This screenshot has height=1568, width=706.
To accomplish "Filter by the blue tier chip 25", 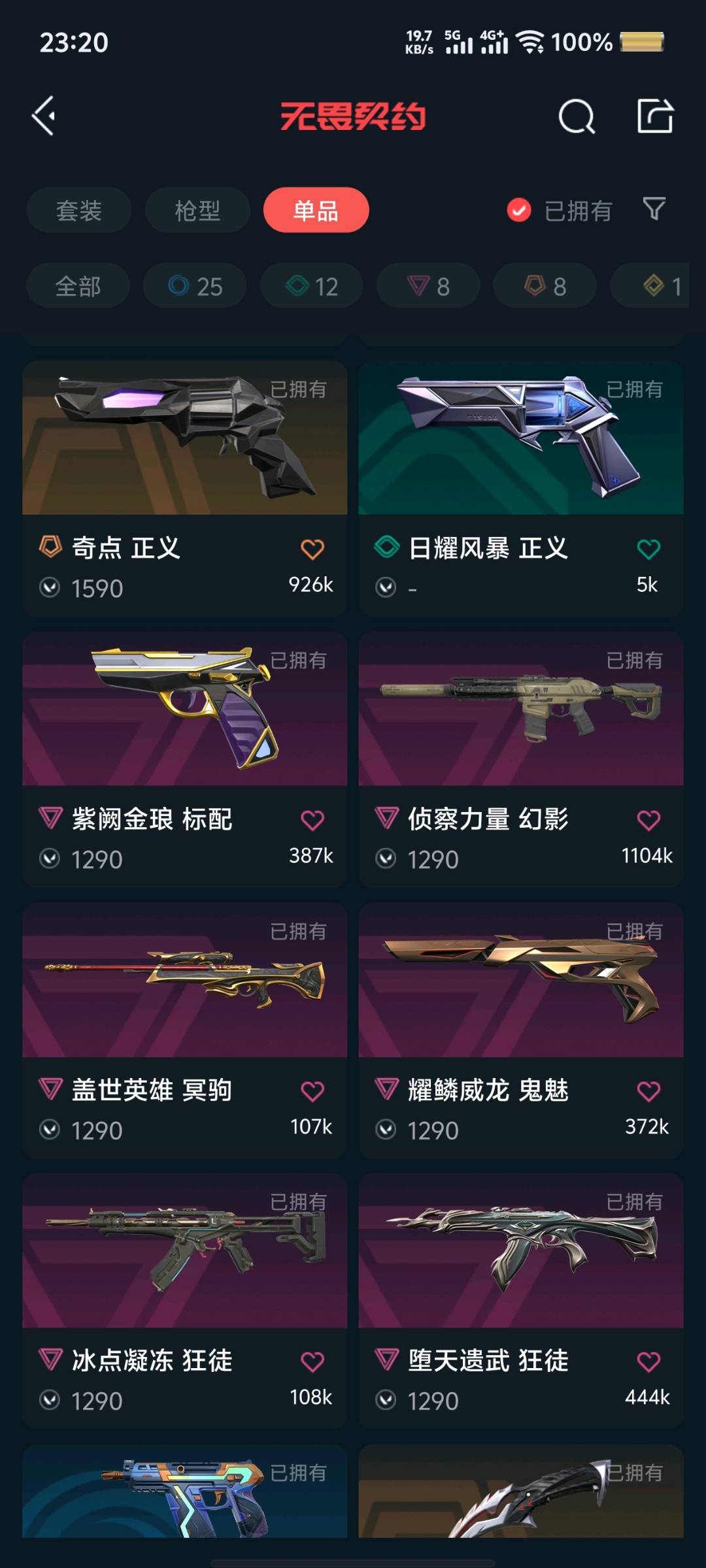I will click(x=195, y=286).
